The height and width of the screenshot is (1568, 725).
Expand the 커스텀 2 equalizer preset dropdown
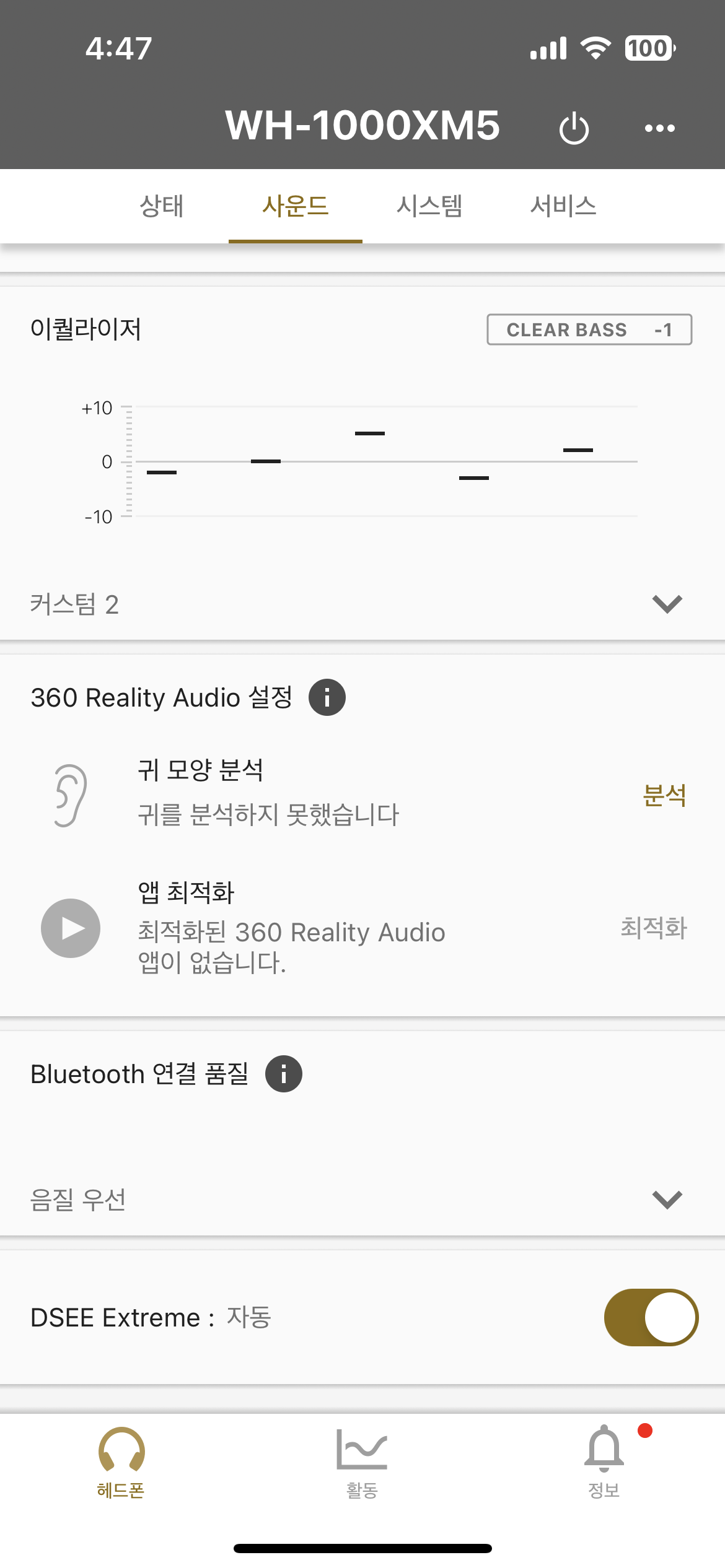667,604
